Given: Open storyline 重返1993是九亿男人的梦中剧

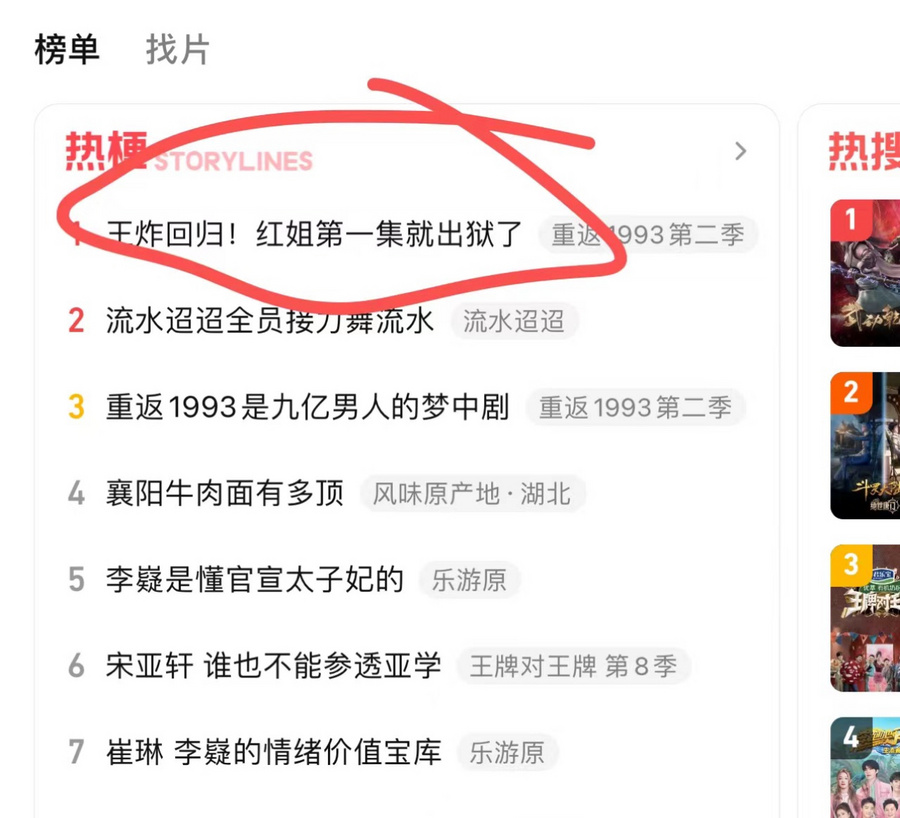Looking at the screenshot, I should click(308, 406).
